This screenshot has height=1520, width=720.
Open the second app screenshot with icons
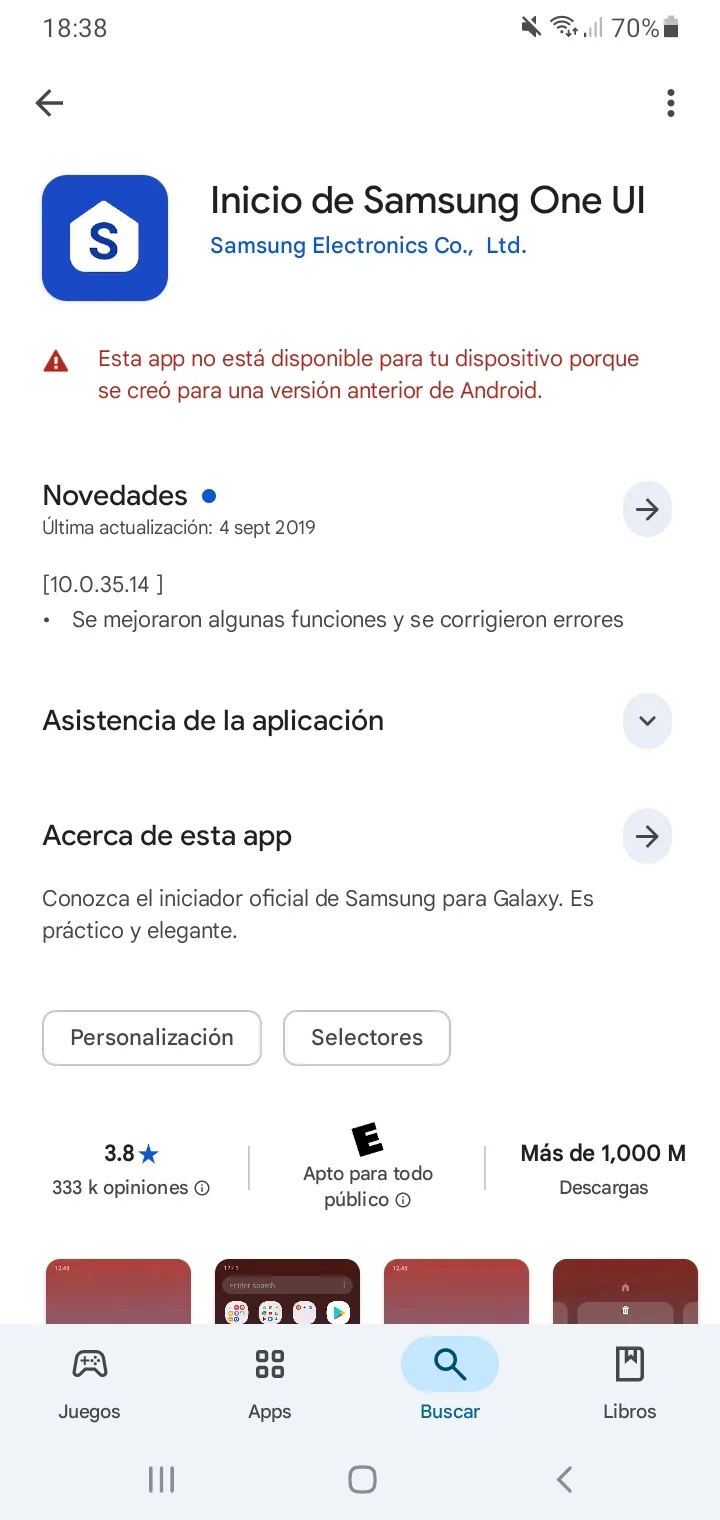pos(287,1291)
